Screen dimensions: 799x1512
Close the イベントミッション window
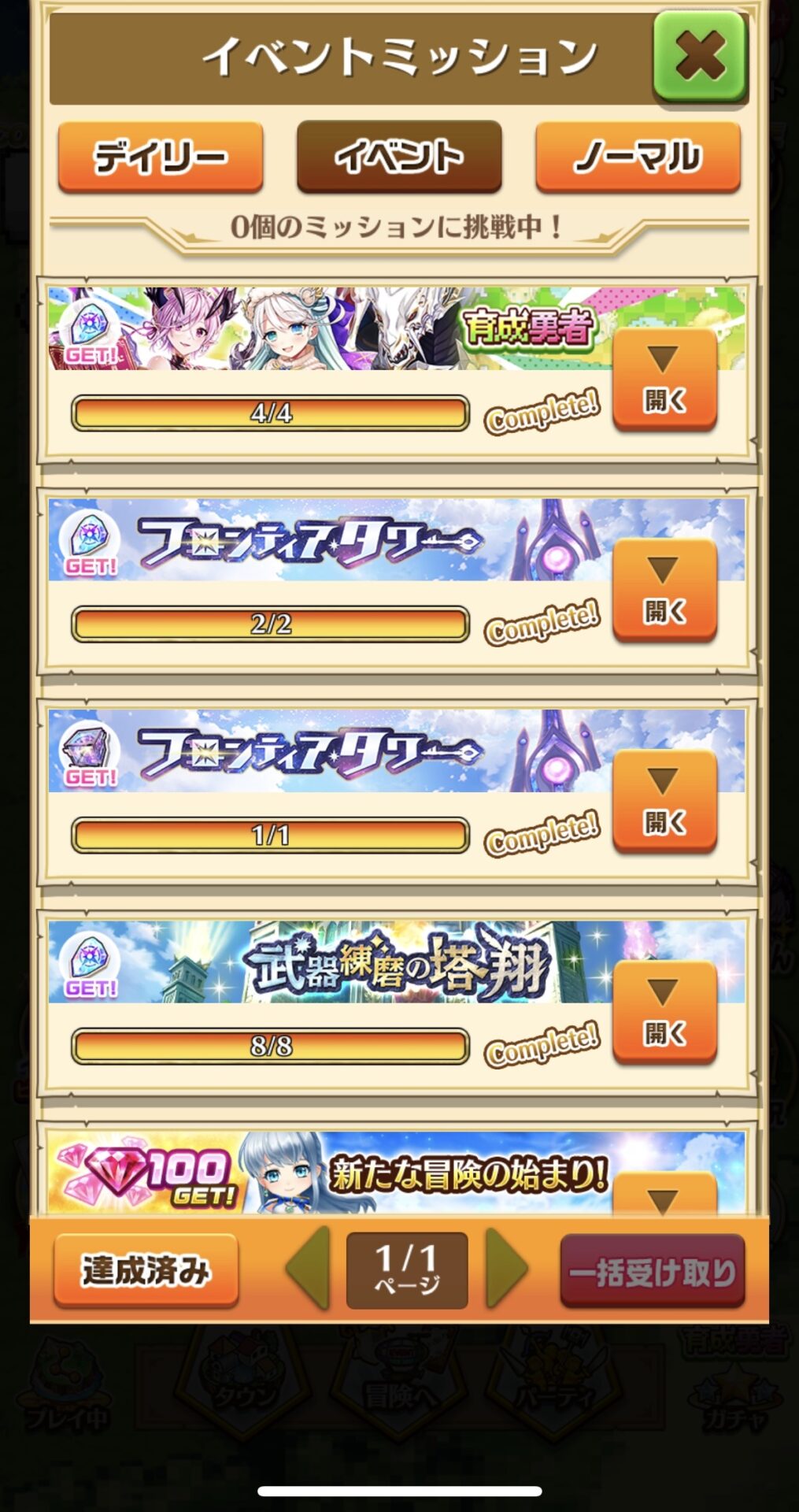pos(699,57)
